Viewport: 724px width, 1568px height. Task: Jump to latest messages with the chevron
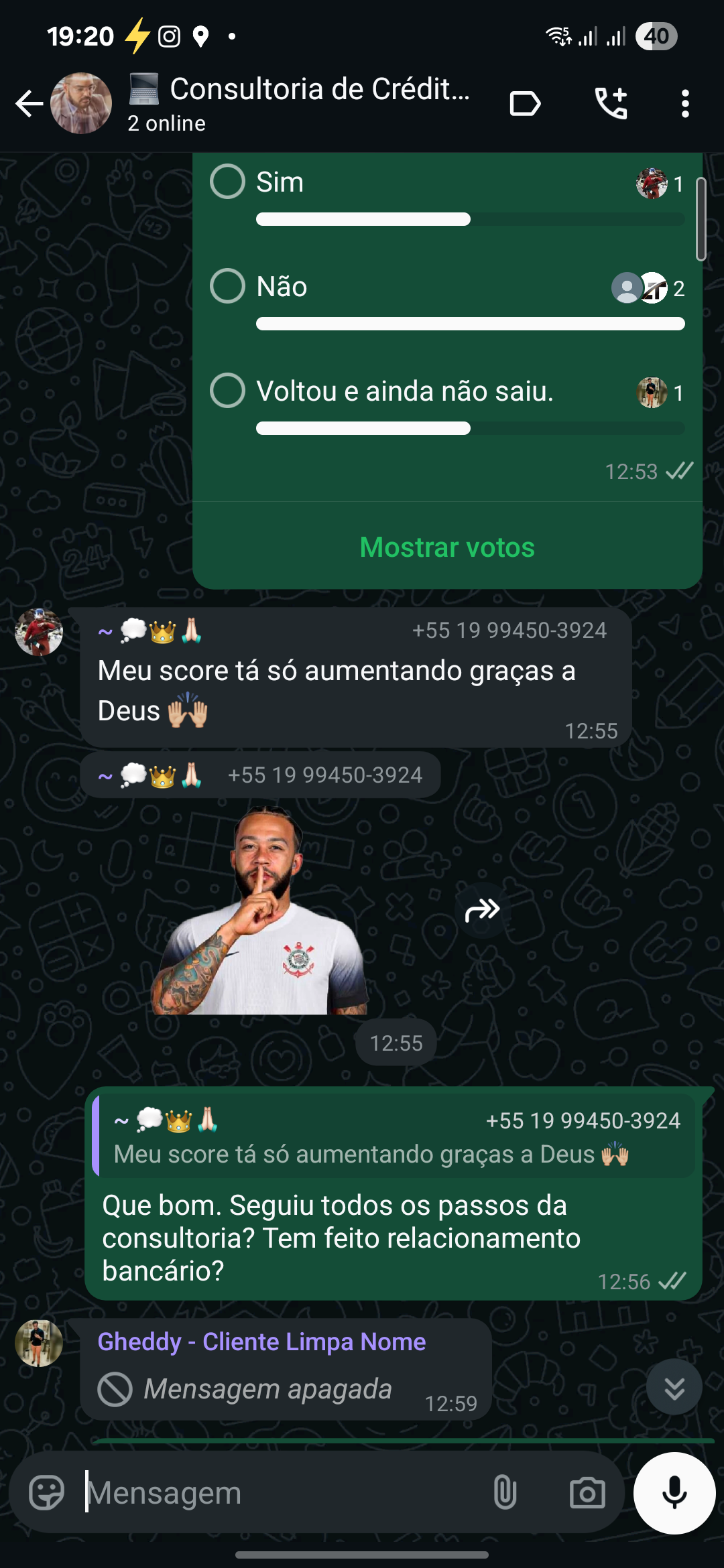676,1386
